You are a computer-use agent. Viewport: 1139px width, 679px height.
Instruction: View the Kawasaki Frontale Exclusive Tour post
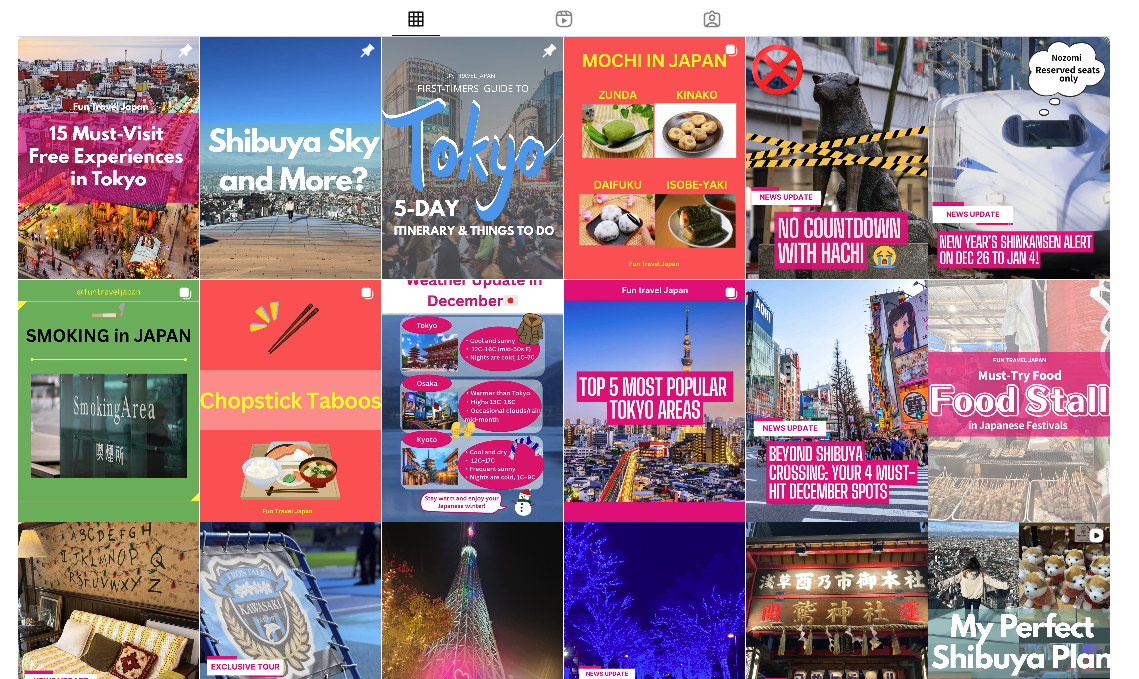click(290, 600)
